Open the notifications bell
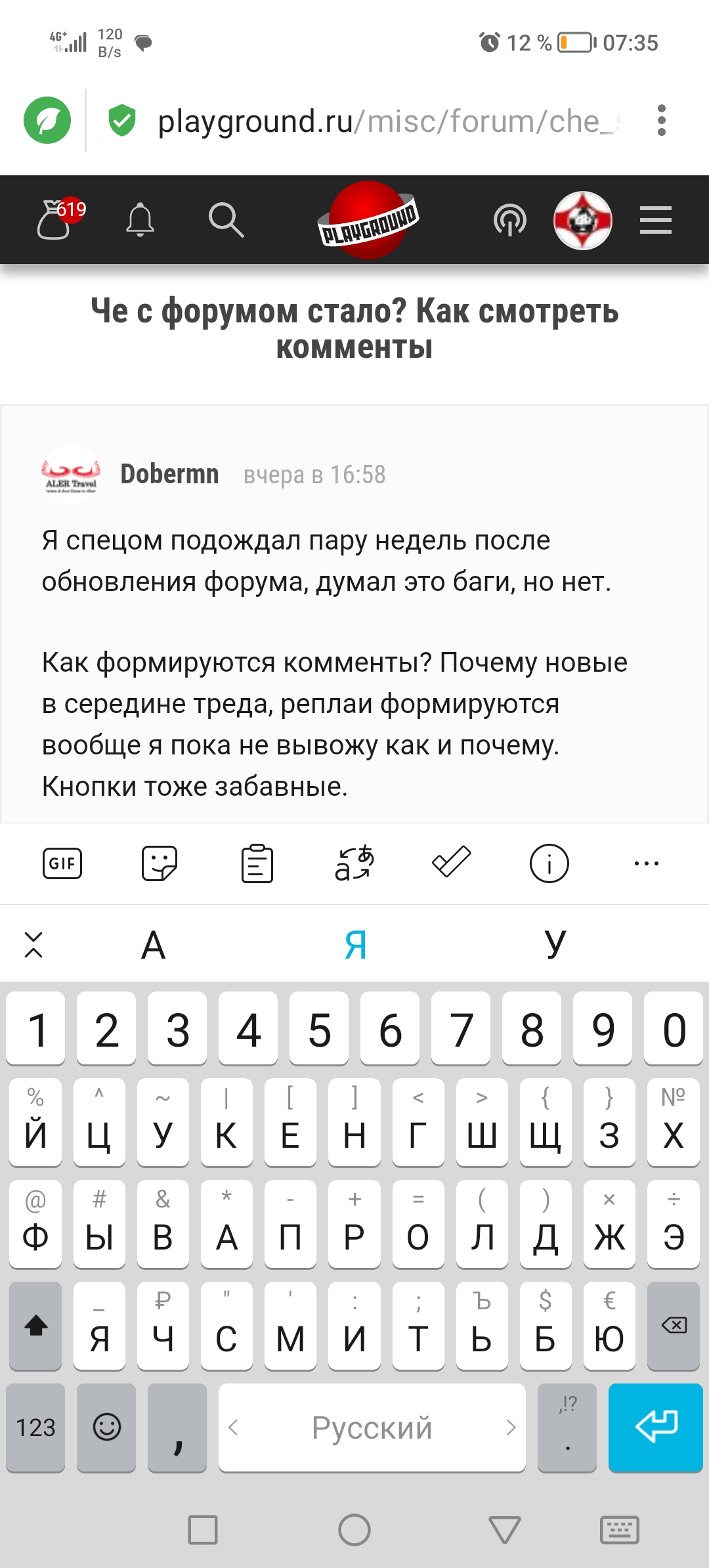The image size is (709, 1568). tap(140, 219)
